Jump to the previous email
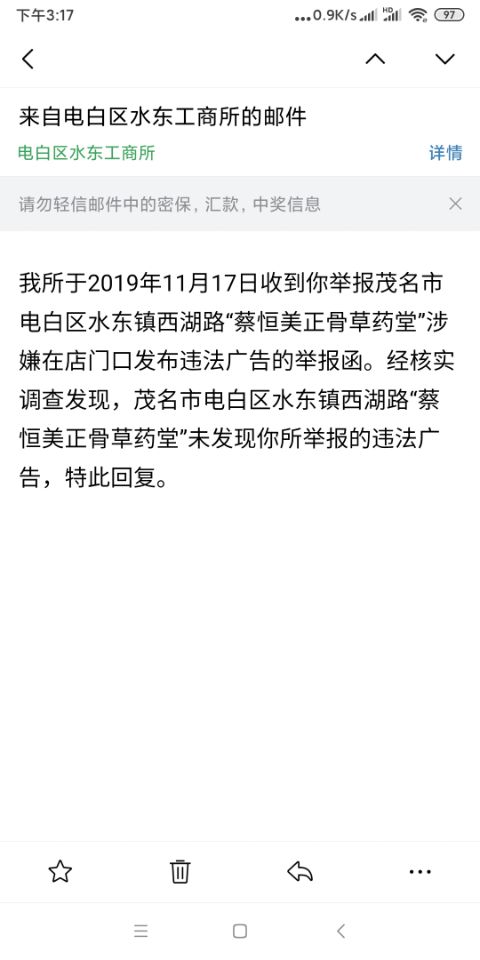Image resolution: width=480 pixels, height=960 pixels. pyautogui.click(x=375, y=59)
